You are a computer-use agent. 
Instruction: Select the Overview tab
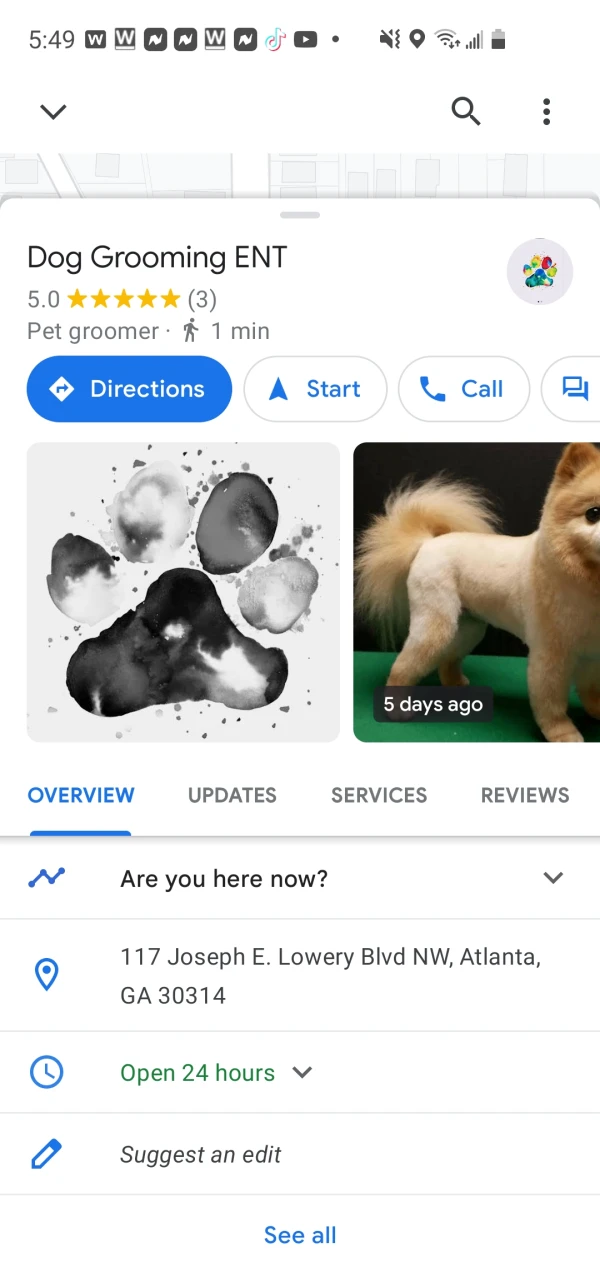[81, 795]
